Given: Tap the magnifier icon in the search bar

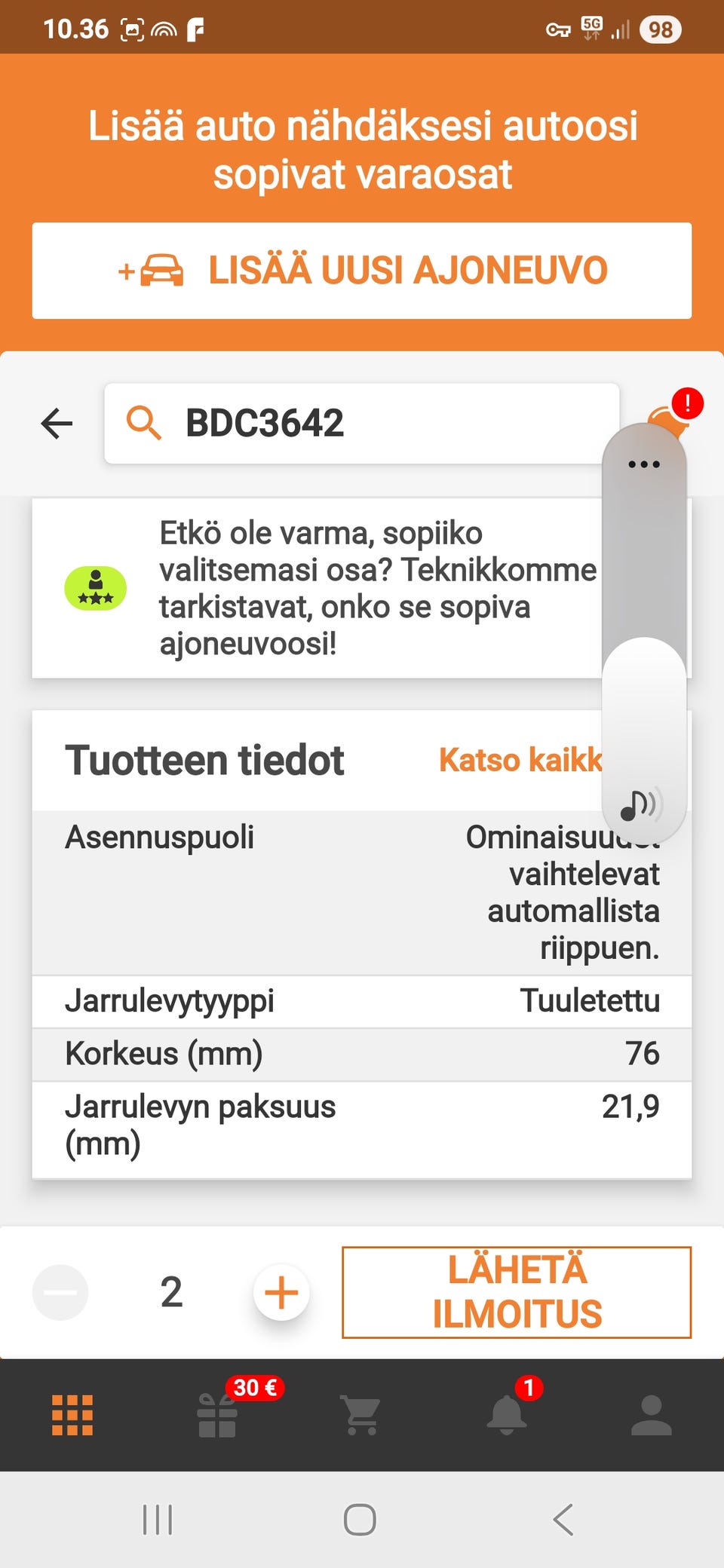Looking at the screenshot, I should click(x=146, y=424).
